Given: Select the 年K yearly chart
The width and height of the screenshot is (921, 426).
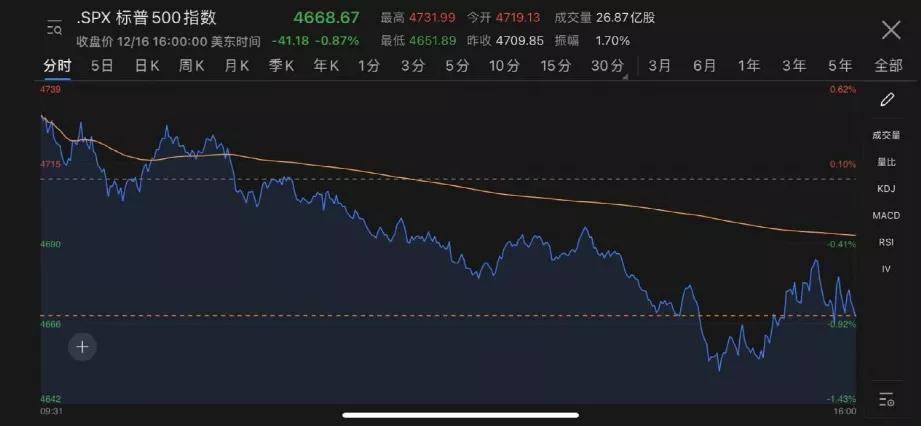Looking at the screenshot, I should [x=327, y=66].
